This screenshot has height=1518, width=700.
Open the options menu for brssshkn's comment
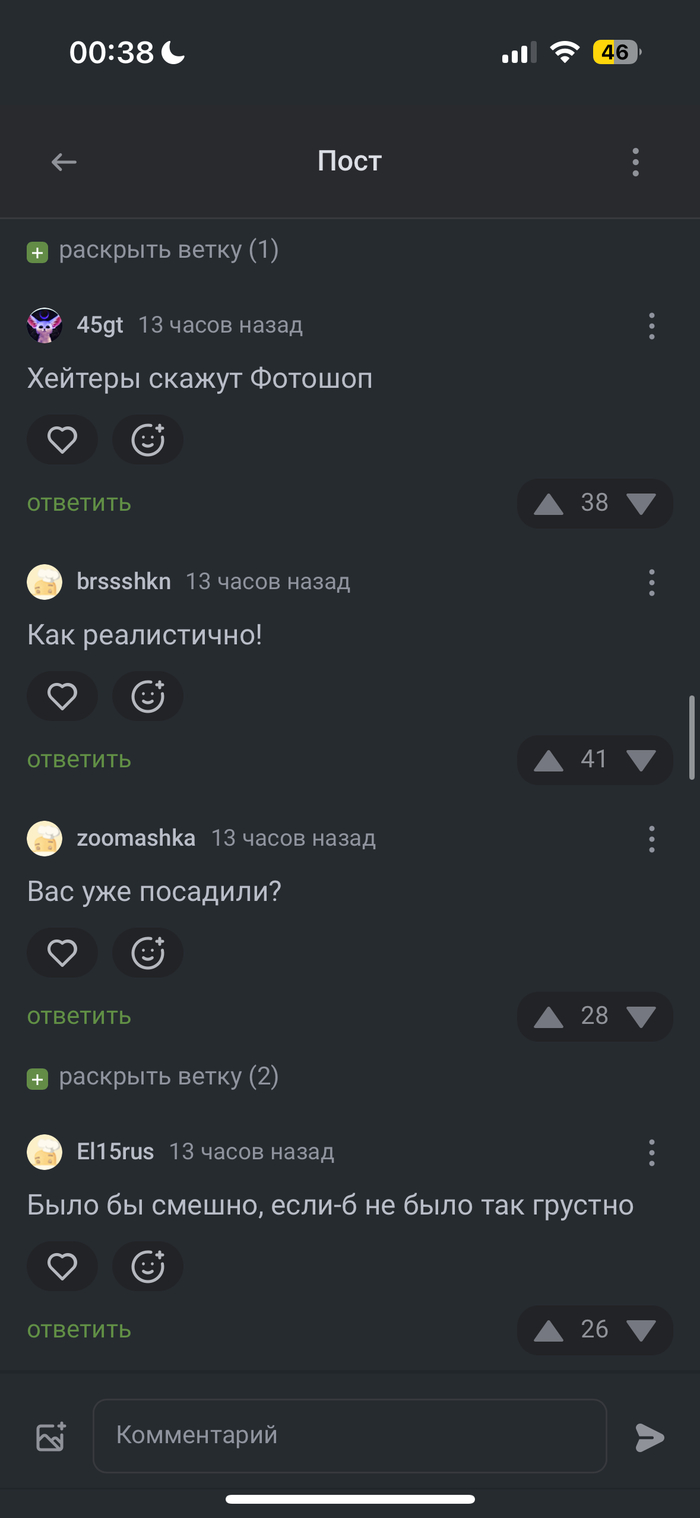point(651,582)
